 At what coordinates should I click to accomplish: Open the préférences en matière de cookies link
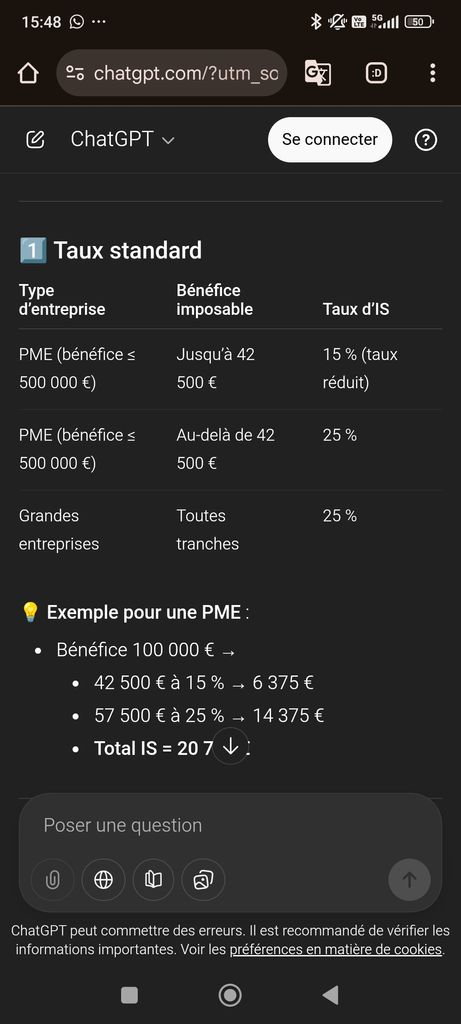[336, 949]
